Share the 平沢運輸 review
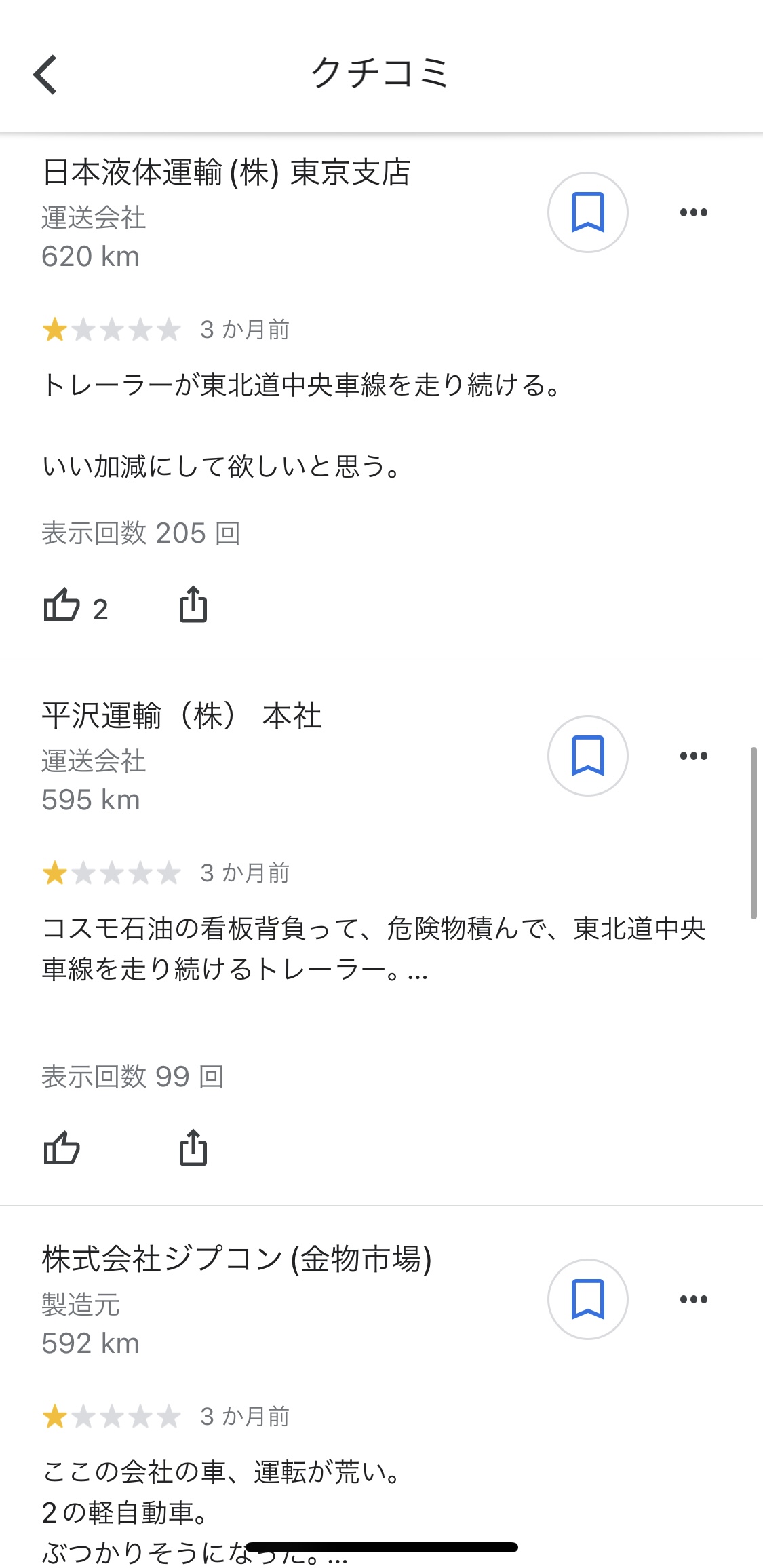The height and width of the screenshot is (1568, 763). 193,1148
